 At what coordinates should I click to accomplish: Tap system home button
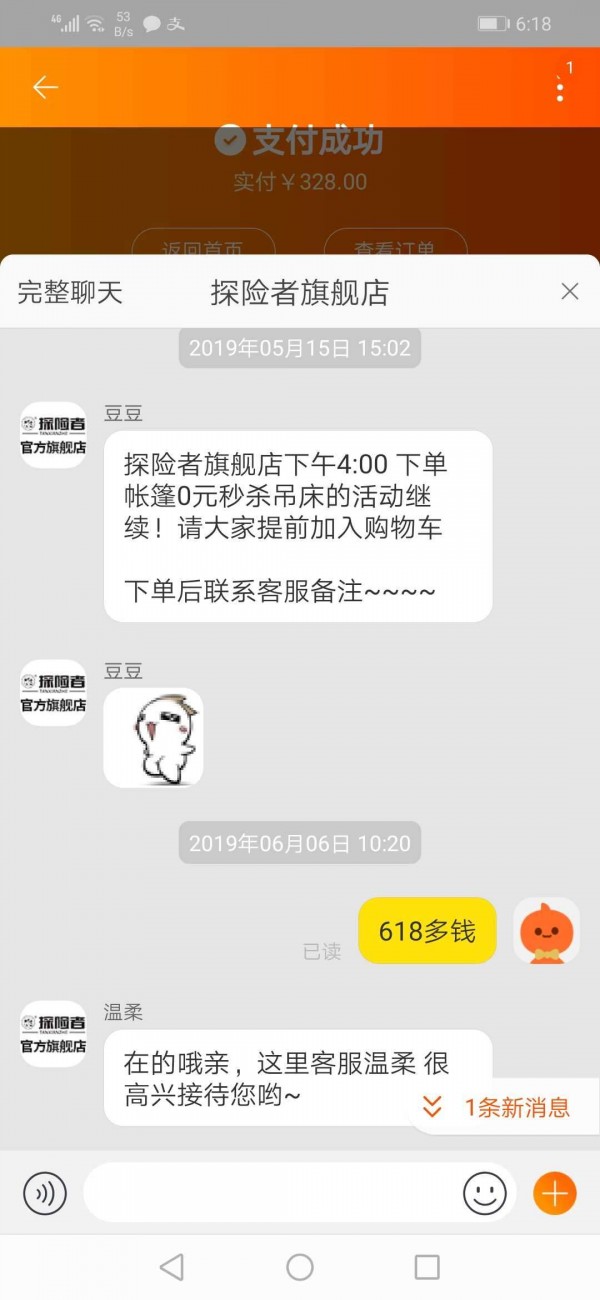(x=300, y=1267)
